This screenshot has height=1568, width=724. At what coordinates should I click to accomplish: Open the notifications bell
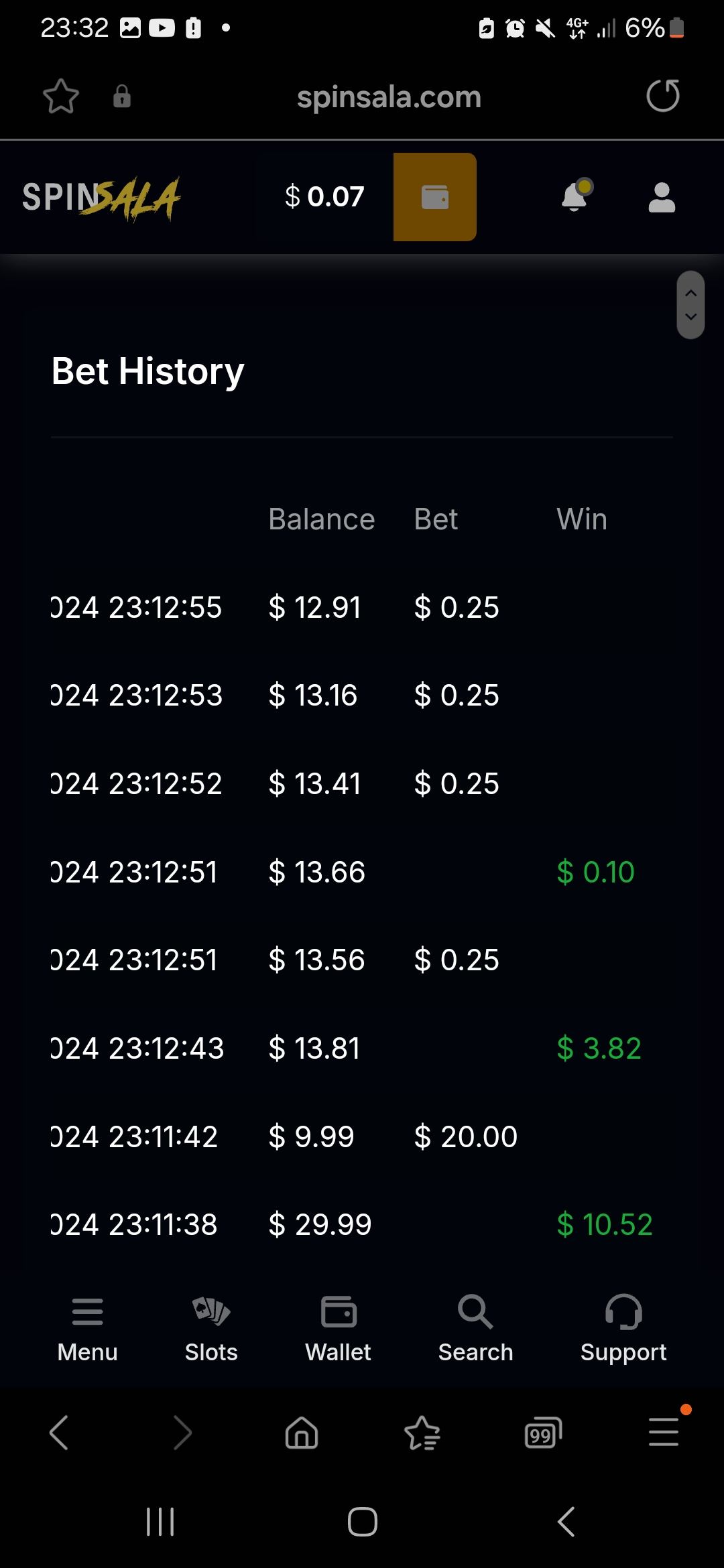575,197
